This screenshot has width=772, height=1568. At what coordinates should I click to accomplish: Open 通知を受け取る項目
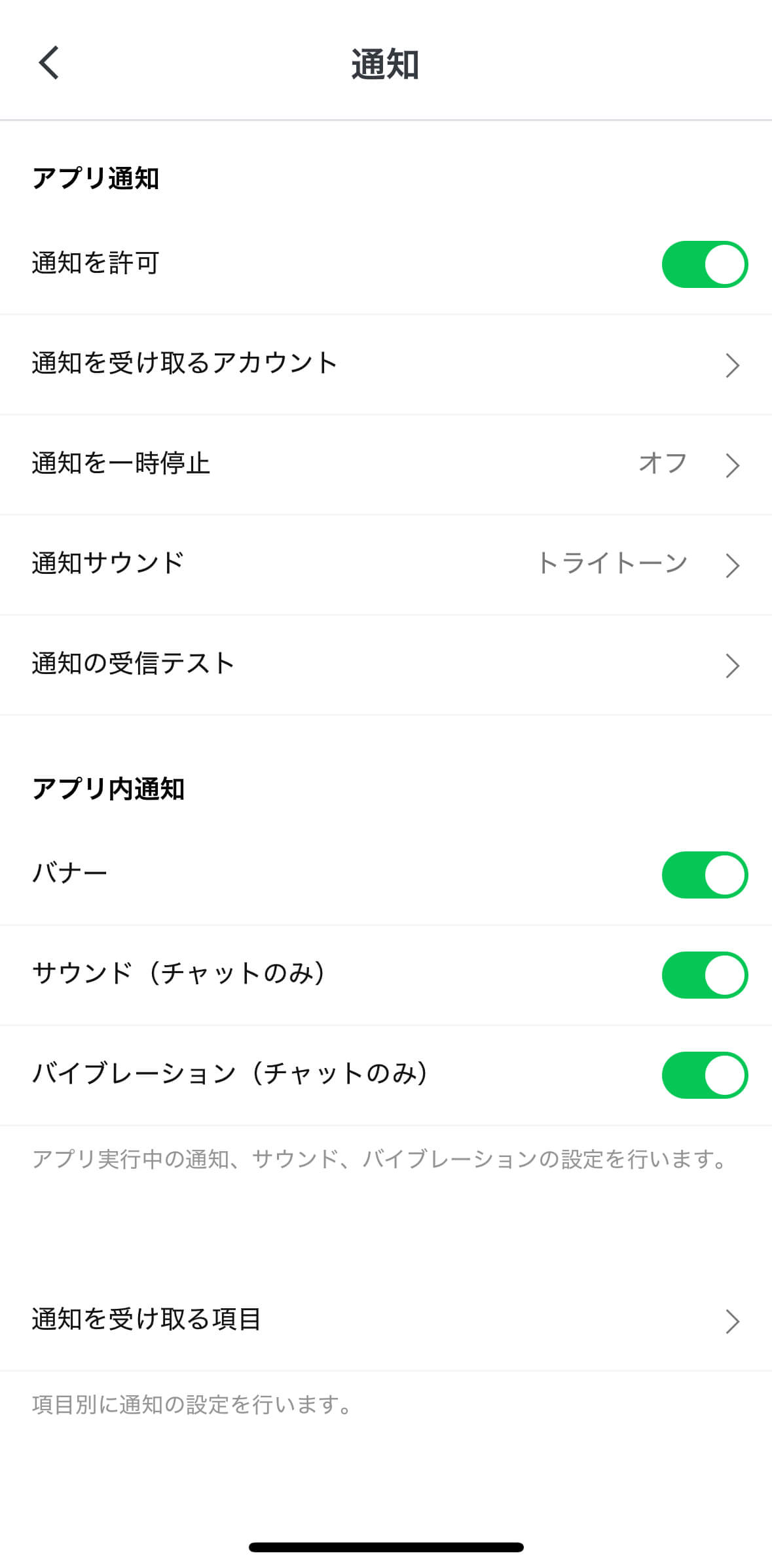coord(386,1321)
